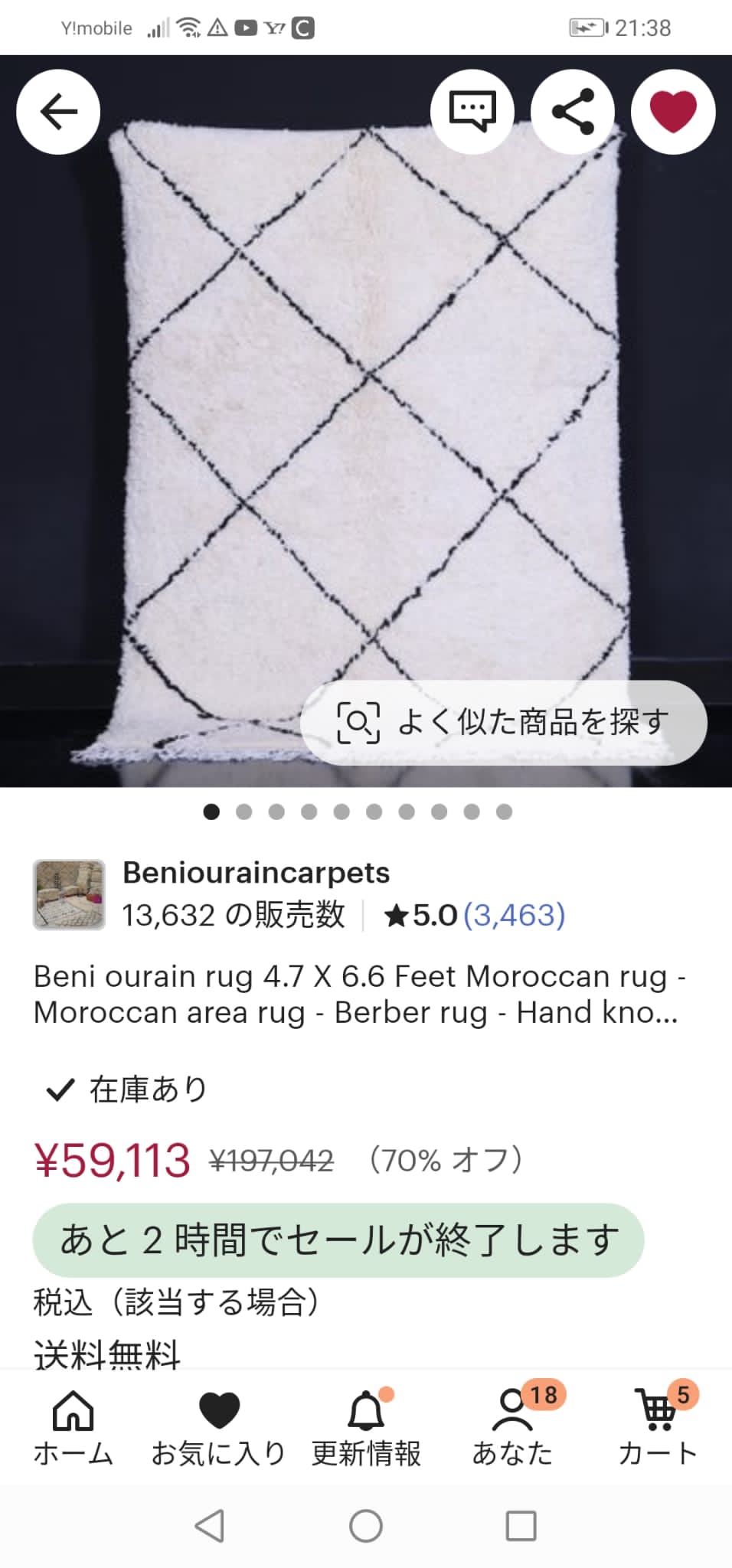Viewport: 732px width, 1568px height.
Task: View the 3,463 shop reviews
Action: coord(514,915)
